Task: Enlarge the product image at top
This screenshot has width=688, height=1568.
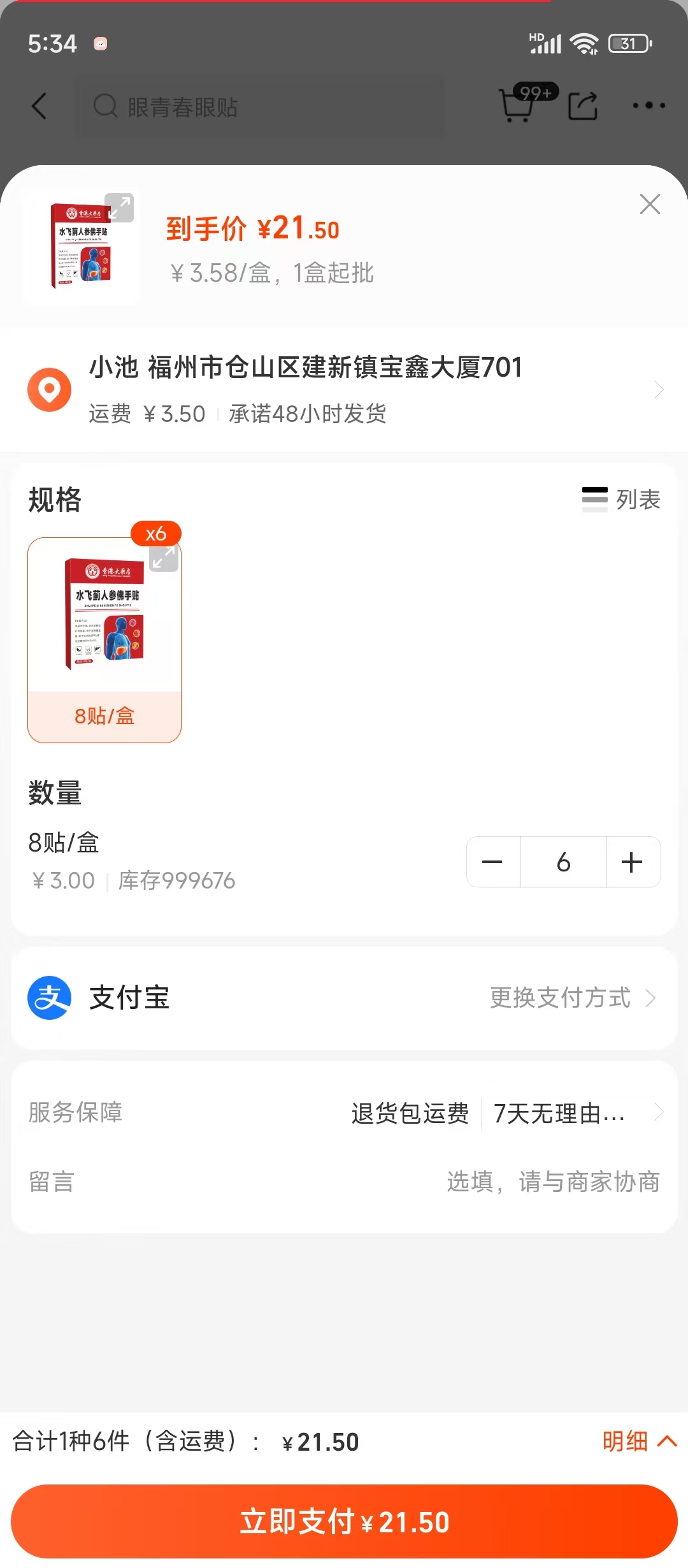Action: point(119,208)
